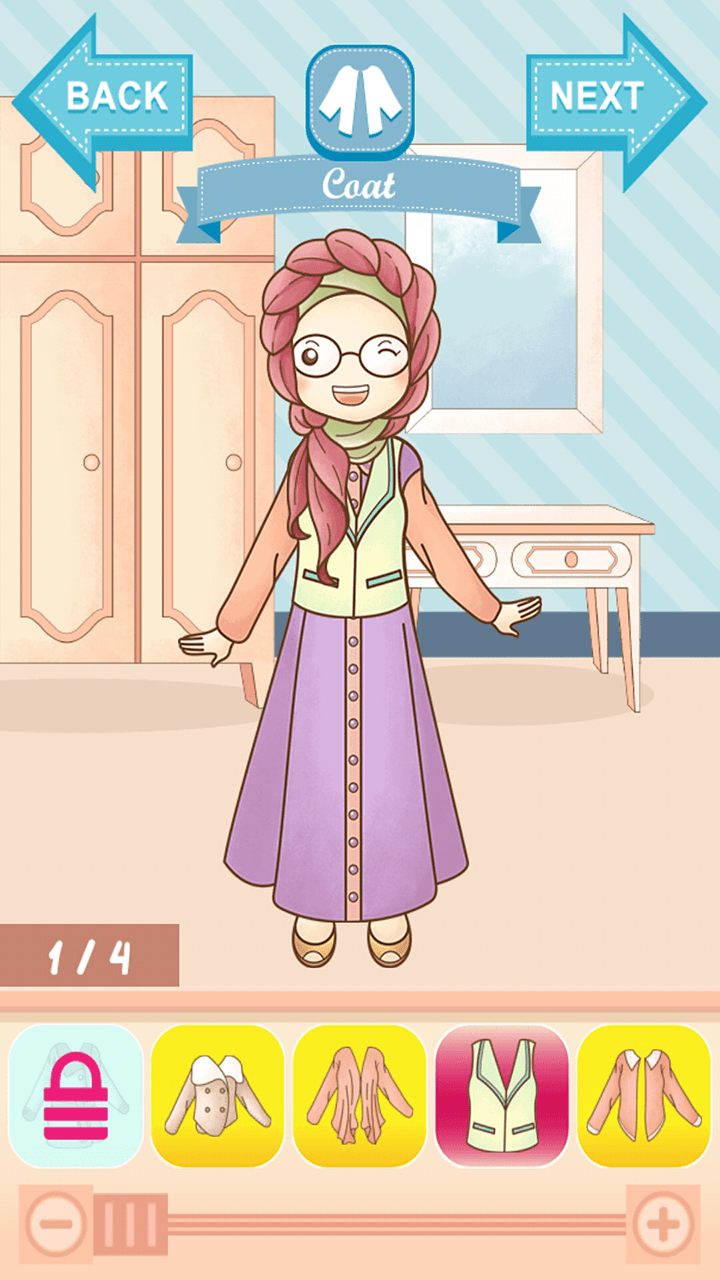The width and height of the screenshot is (720, 1280).
Task: Select the light green vest
Action: click(502, 1095)
